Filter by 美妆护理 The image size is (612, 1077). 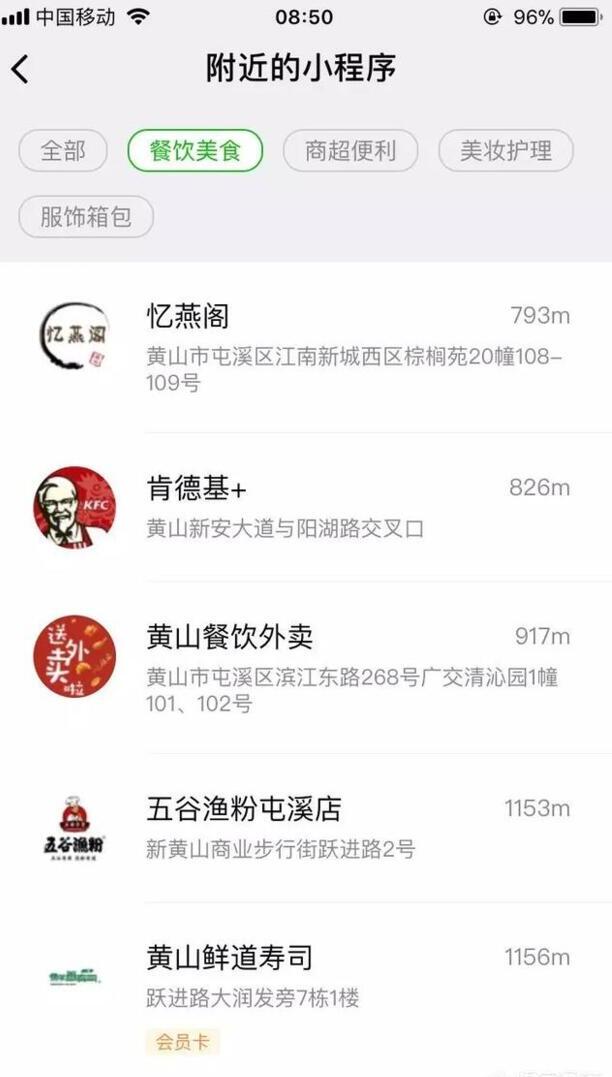506,150
